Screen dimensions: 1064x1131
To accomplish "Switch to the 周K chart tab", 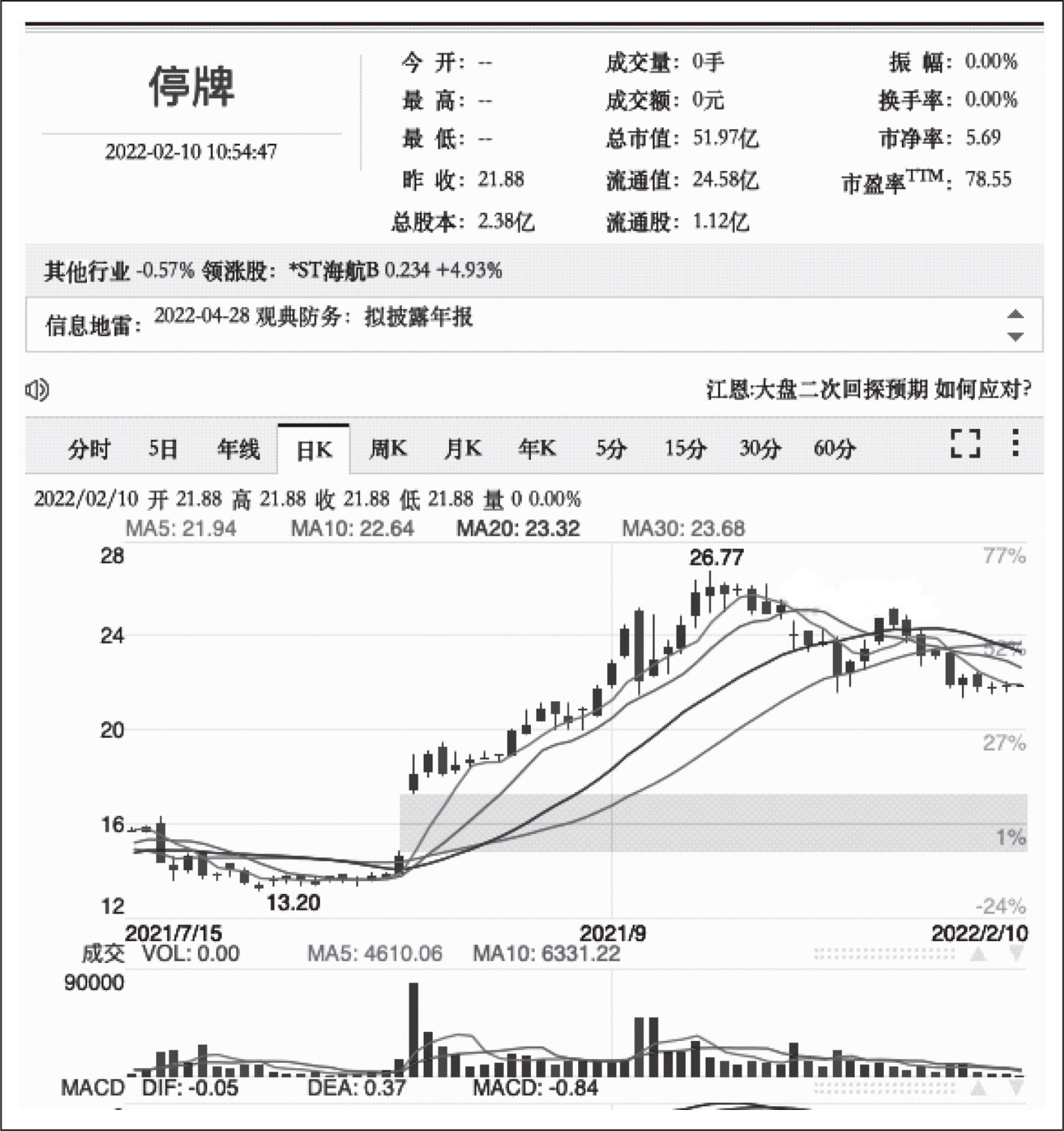I will point(388,449).
